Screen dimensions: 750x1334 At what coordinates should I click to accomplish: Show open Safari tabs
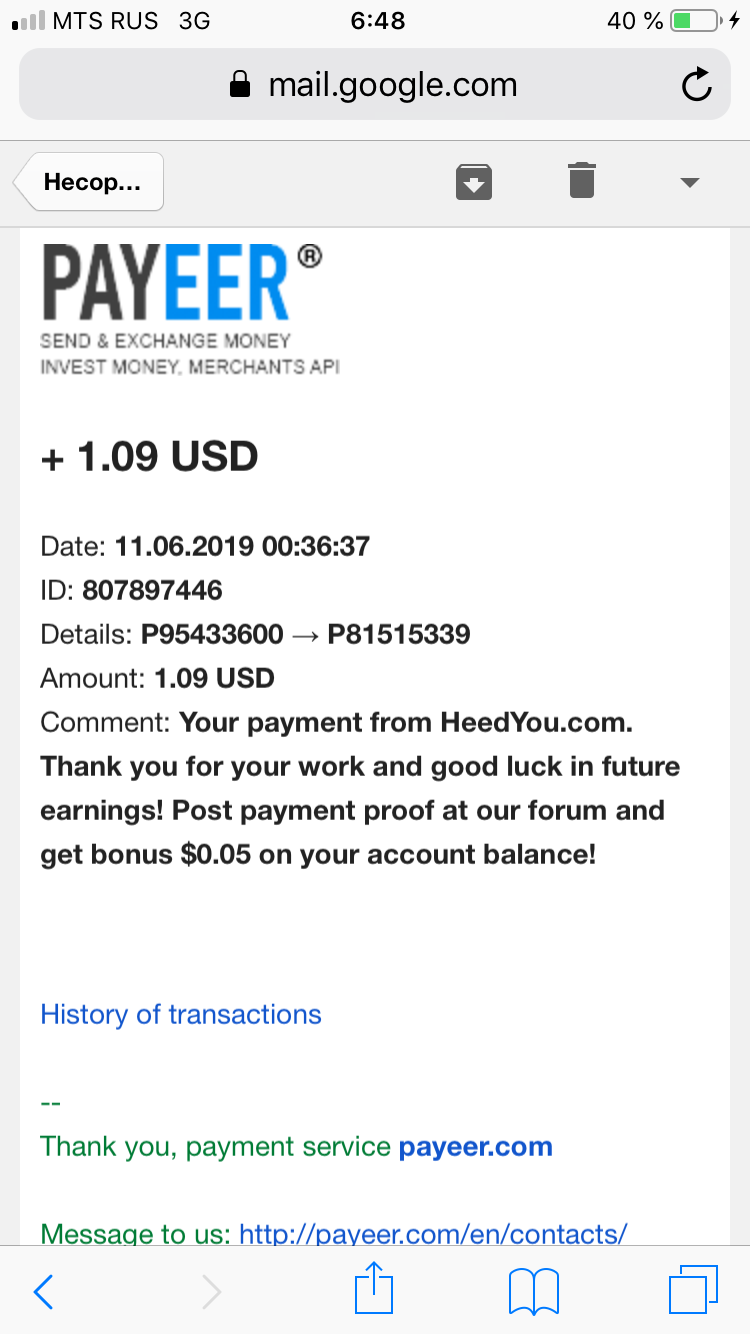(x=693, y=1290)
